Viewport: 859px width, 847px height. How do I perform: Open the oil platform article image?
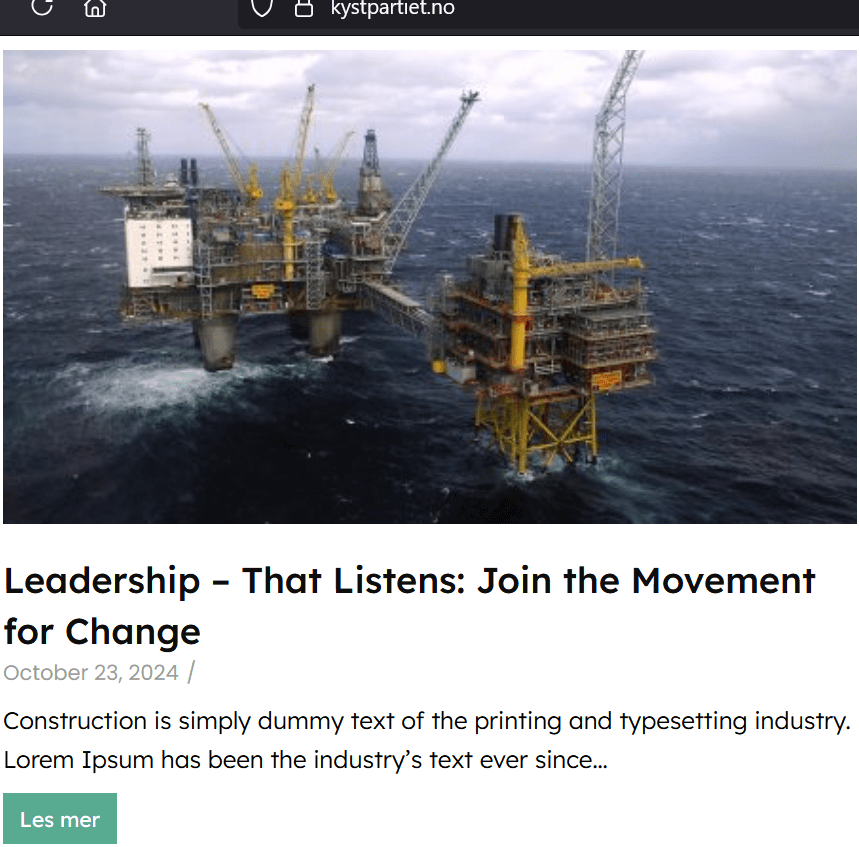430,287
